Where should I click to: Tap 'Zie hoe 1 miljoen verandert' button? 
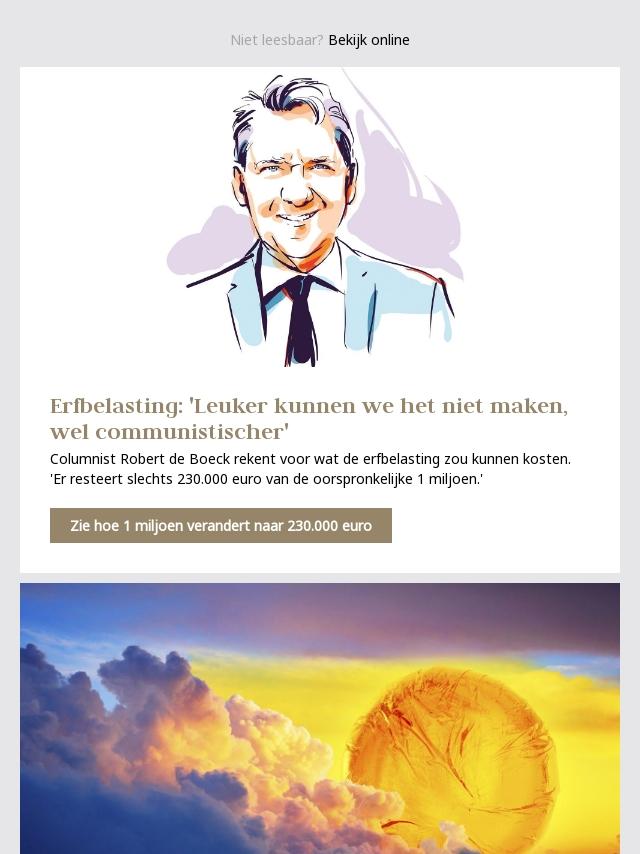(x=221, y=526)
